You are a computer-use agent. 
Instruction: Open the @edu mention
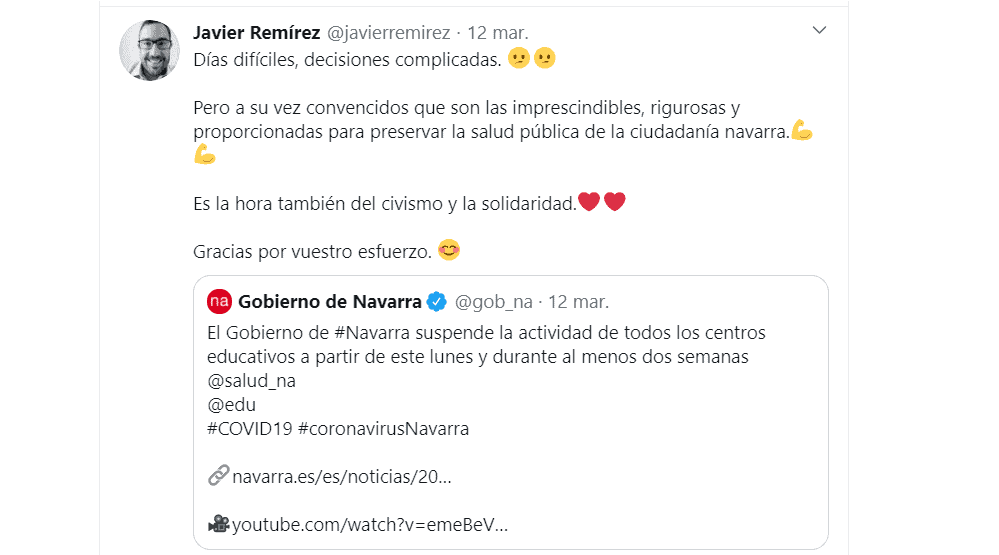(232, 405)
